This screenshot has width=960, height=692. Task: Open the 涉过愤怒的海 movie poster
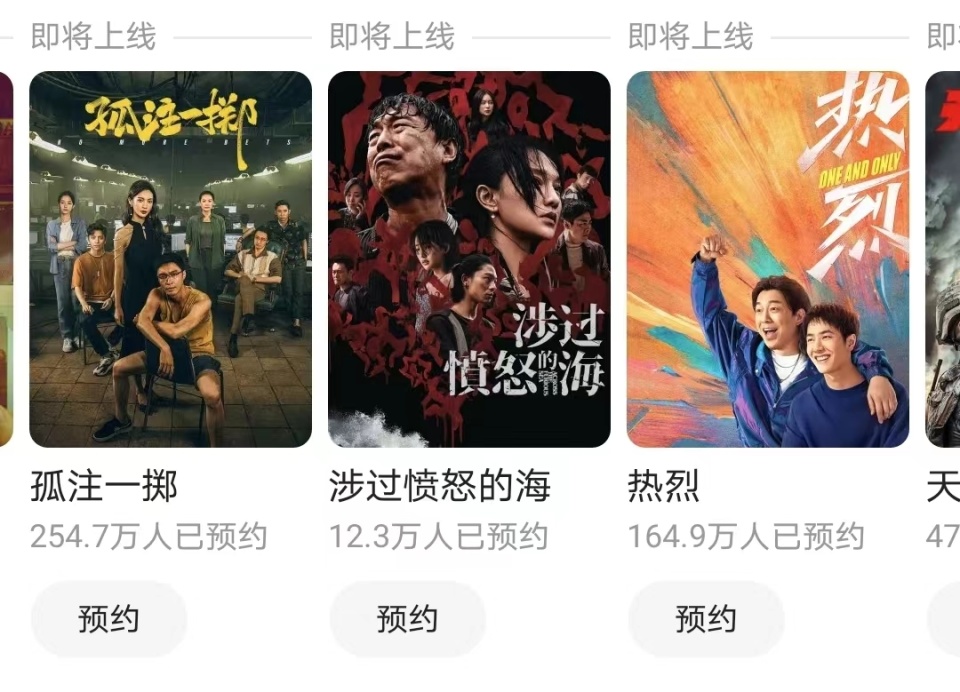[x=469, y=259]
